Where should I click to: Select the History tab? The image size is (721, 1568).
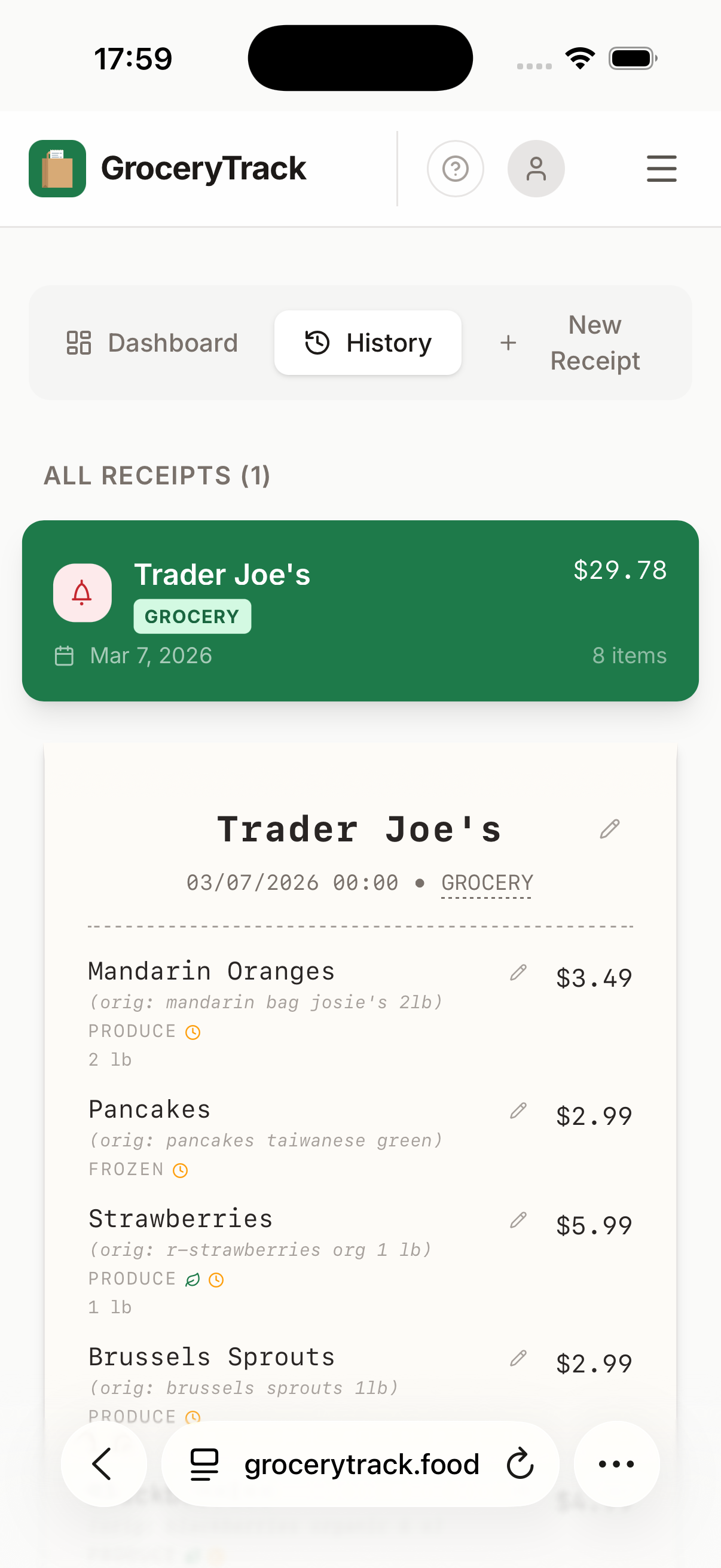click(x=368, y=342)
